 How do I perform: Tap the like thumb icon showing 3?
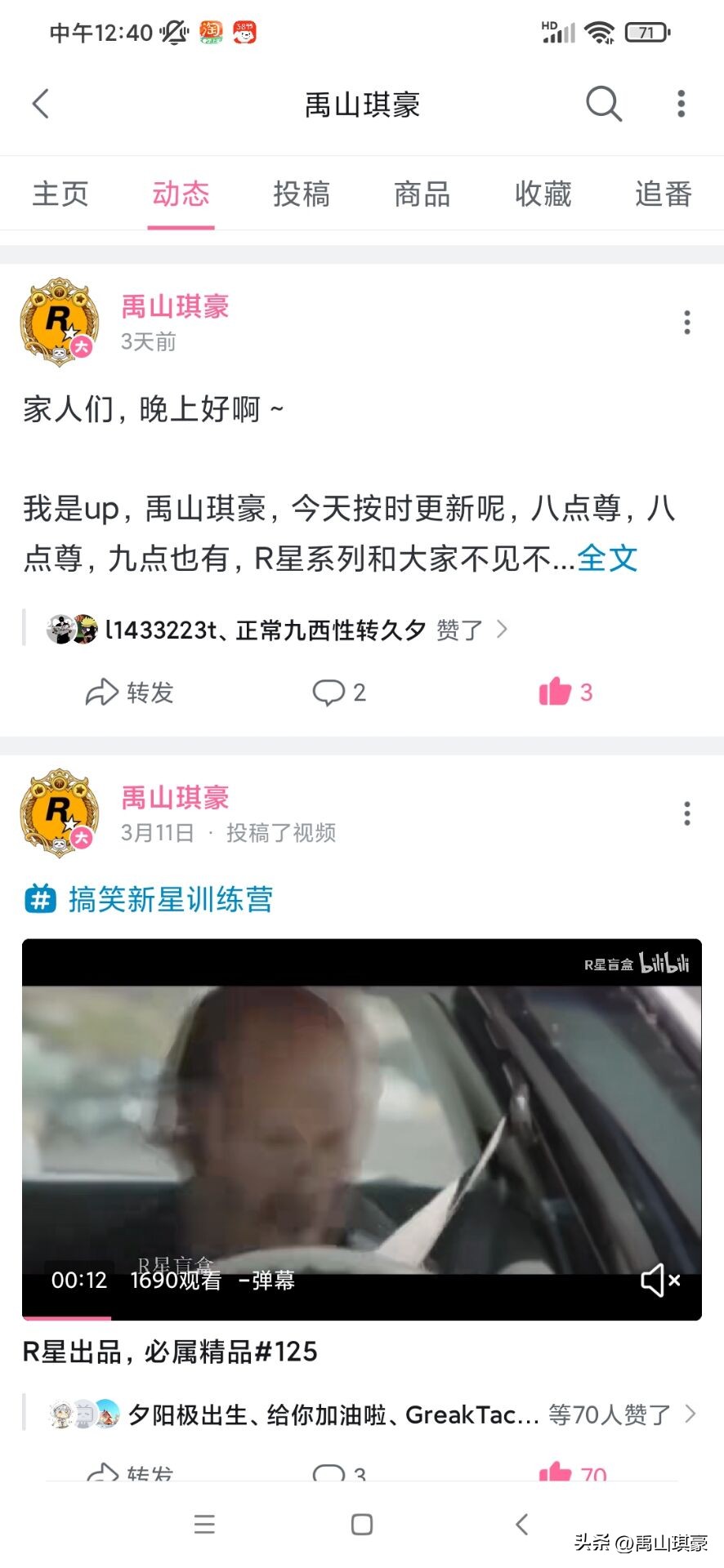click(556, 692)
